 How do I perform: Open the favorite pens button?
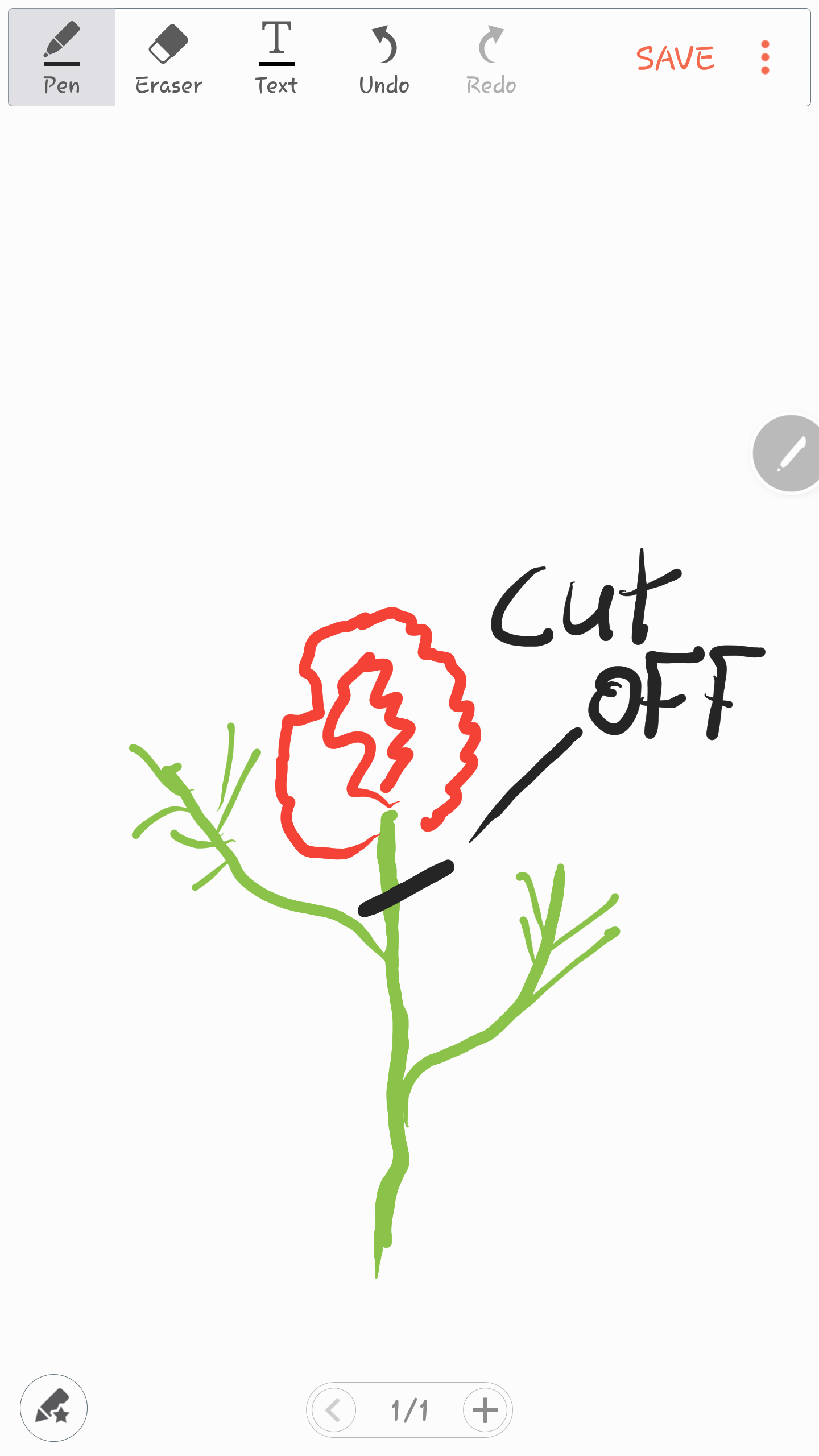[53, 1408]
